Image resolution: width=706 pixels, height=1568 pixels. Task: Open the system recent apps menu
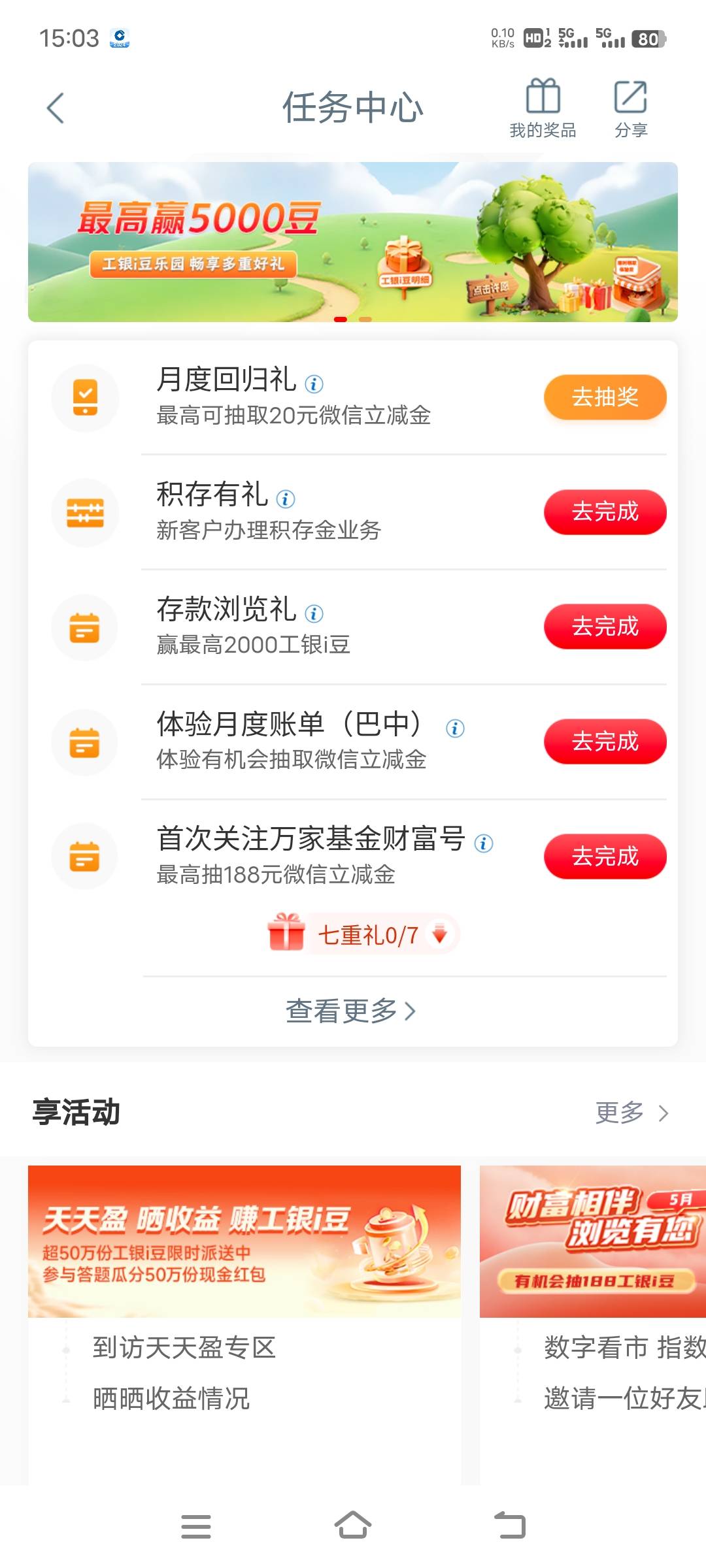tap(195, 1526)
